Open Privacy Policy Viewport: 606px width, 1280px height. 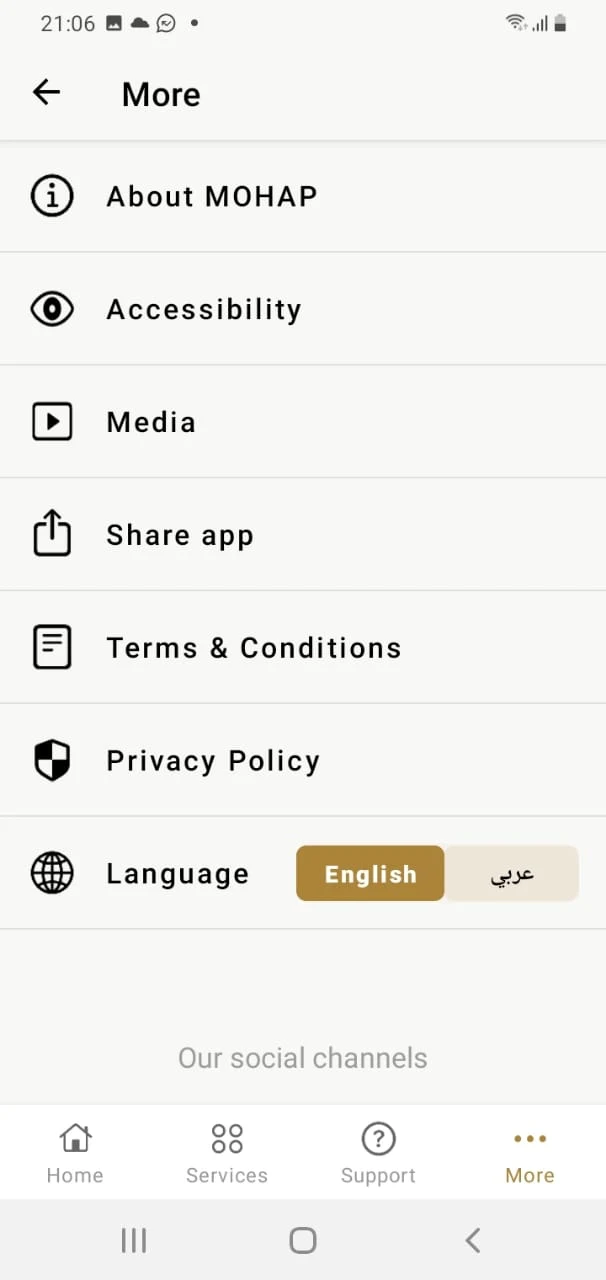point(303,761)
